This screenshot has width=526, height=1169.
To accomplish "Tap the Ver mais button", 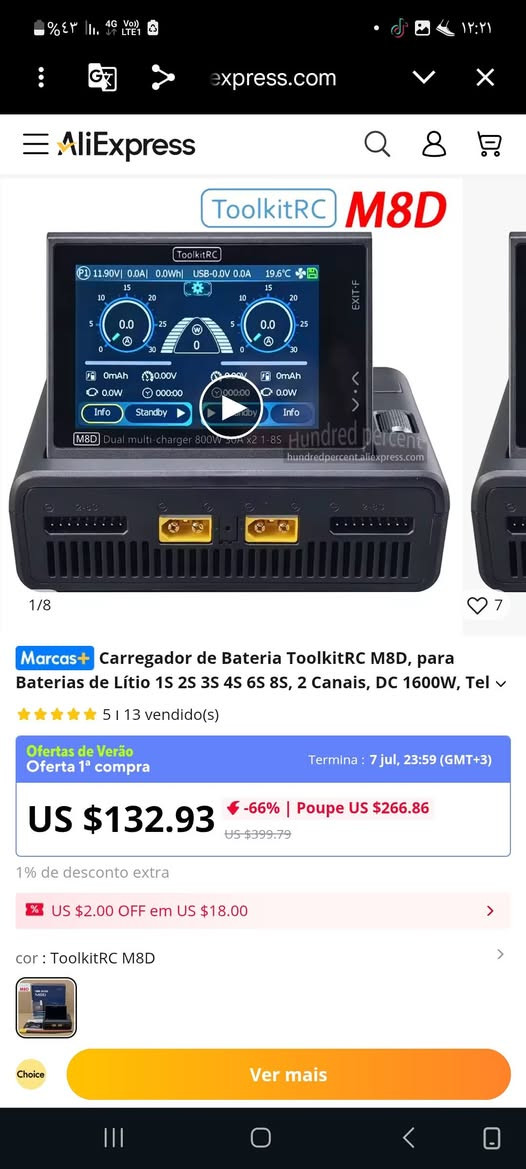I will coord(288,1074).
